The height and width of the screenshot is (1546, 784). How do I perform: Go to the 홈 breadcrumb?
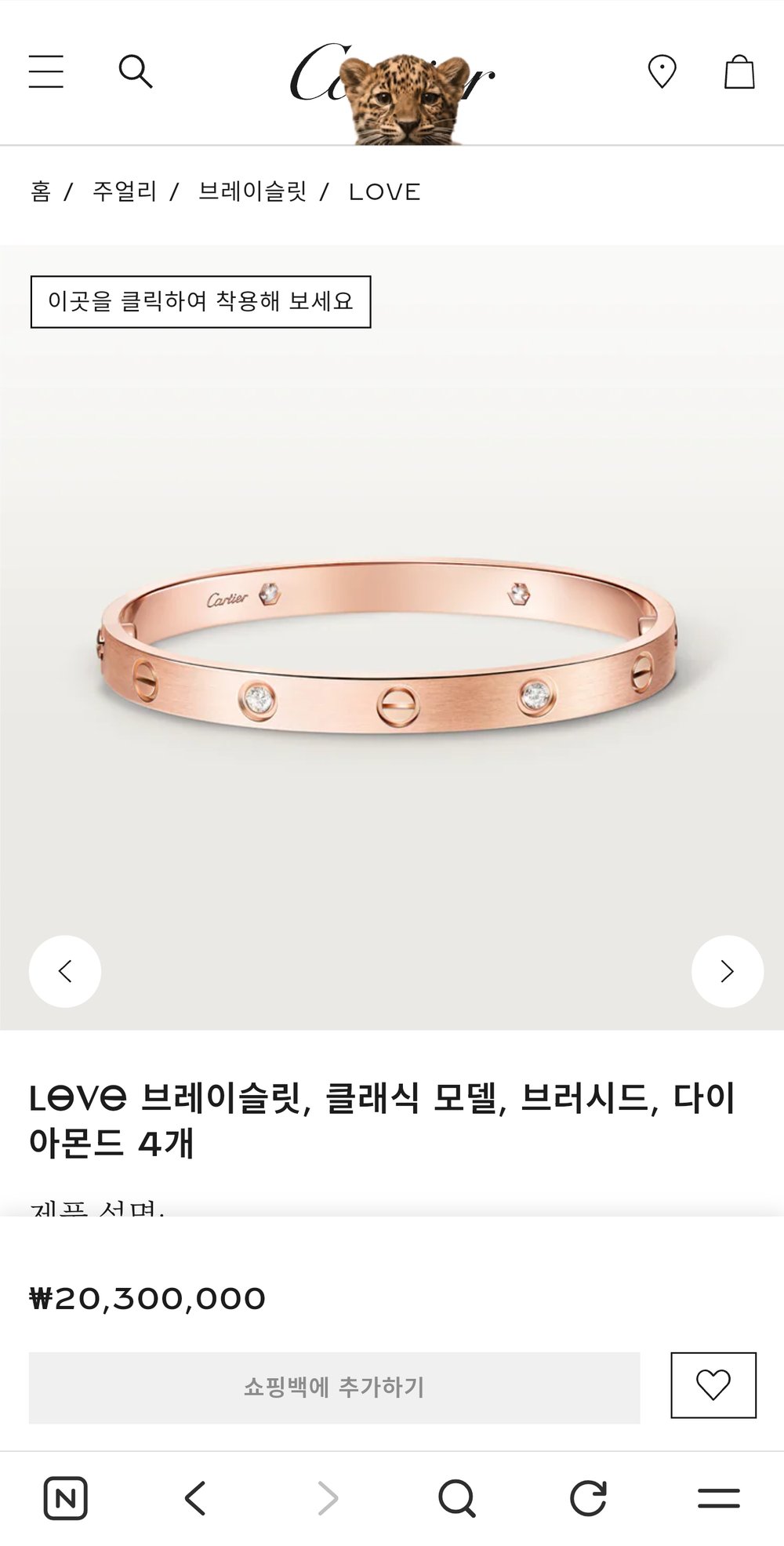coord(41,191)
